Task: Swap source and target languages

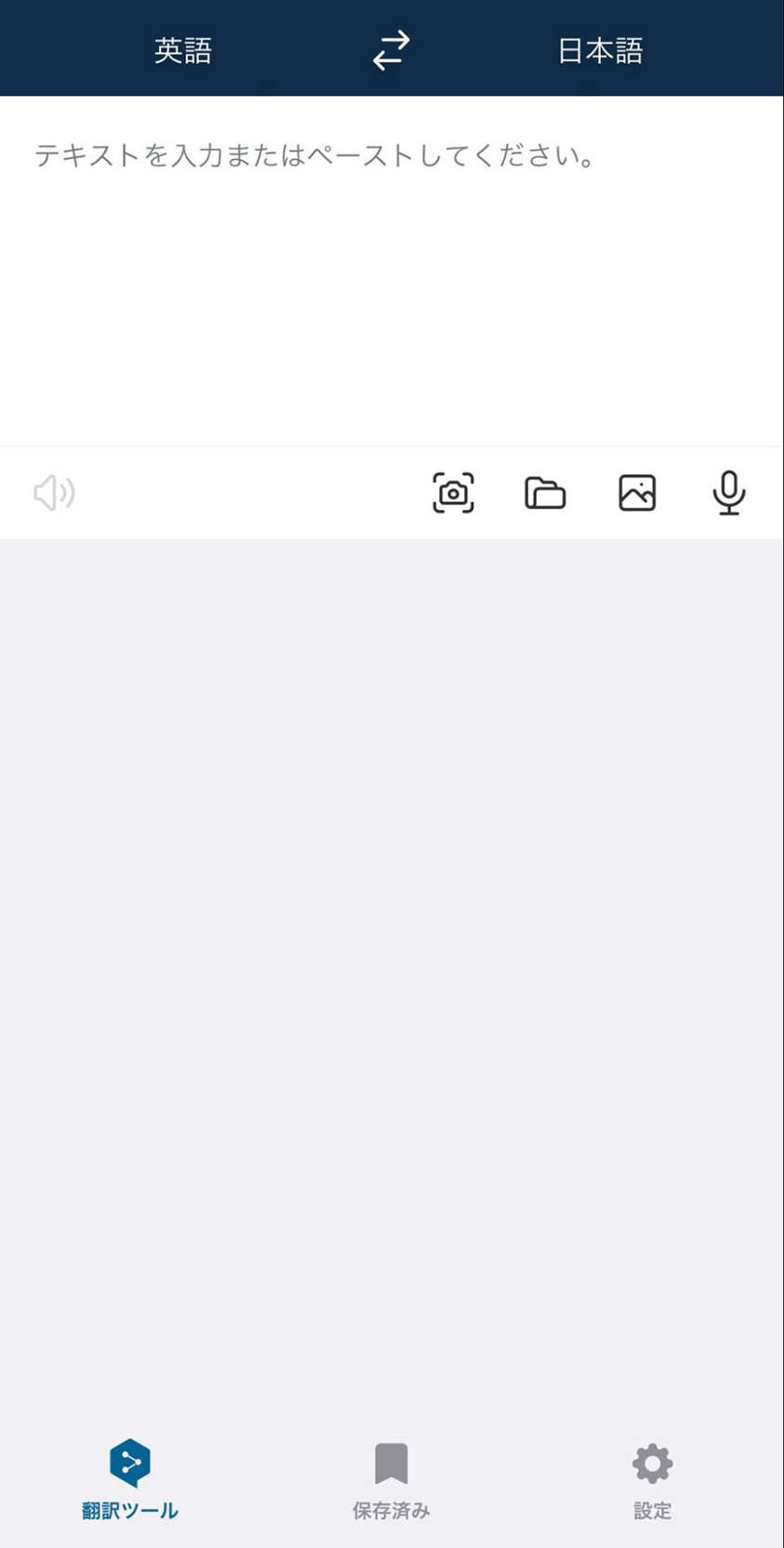Action: 391,50
